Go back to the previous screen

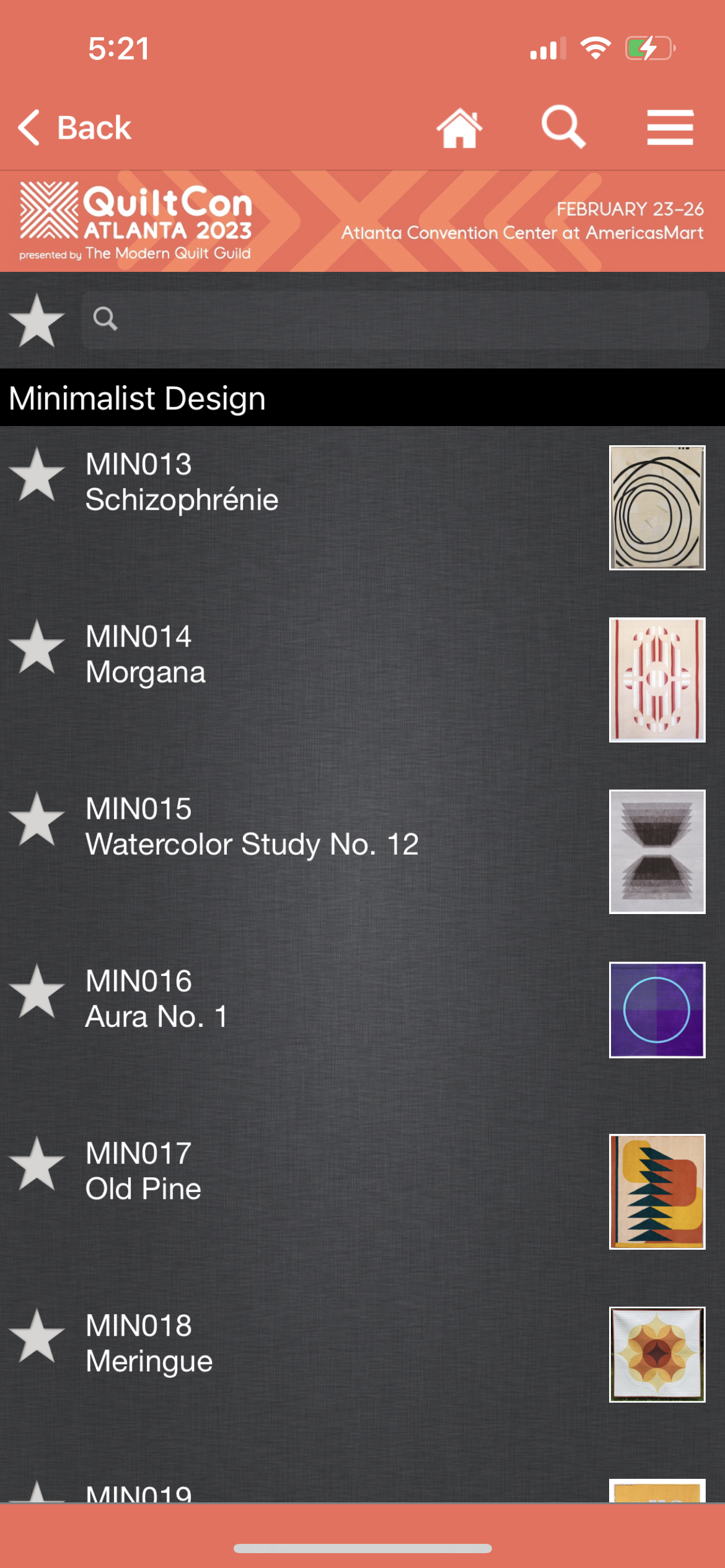74,128
